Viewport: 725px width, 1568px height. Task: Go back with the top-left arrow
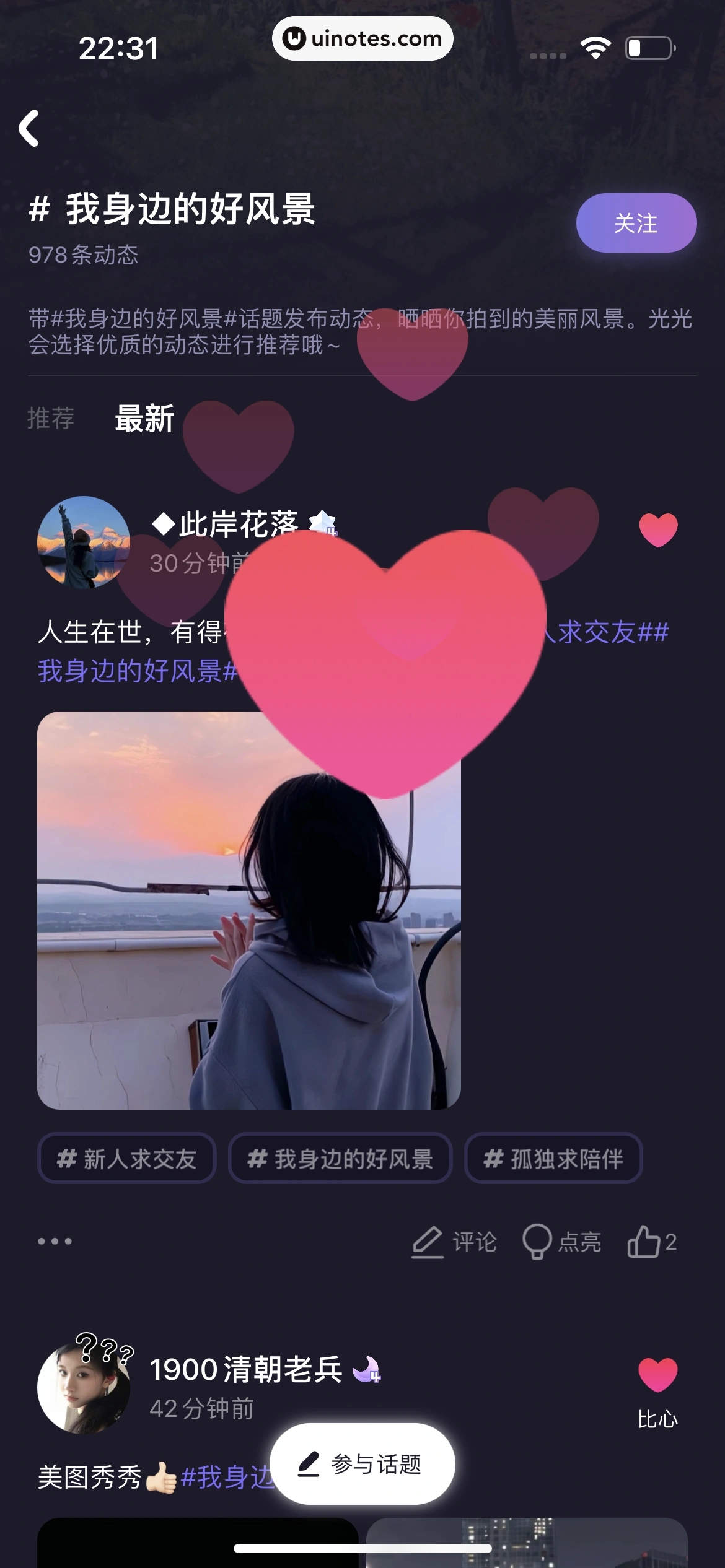click(29, 128)
